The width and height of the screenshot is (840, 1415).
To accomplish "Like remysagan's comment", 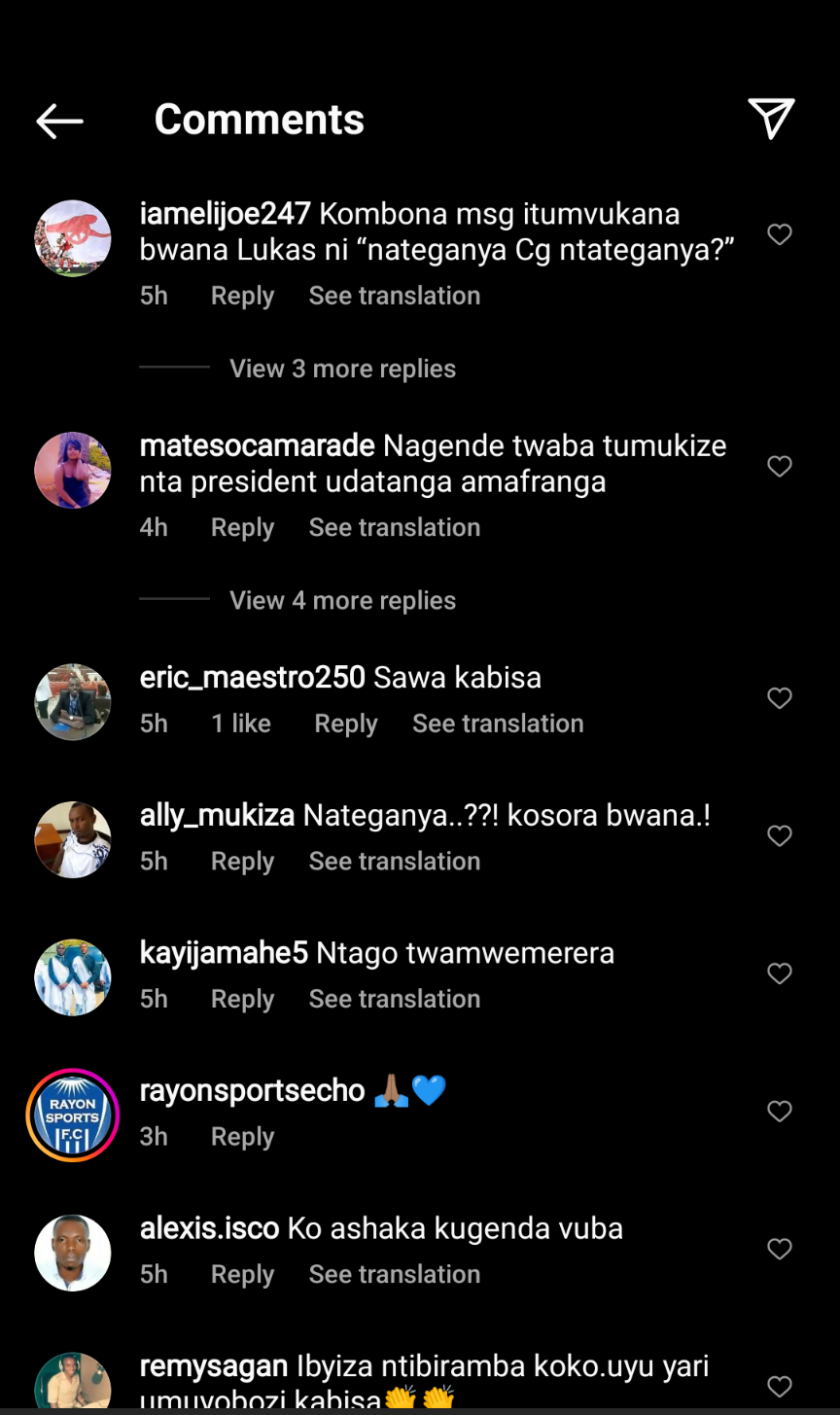I will 779,1386.
